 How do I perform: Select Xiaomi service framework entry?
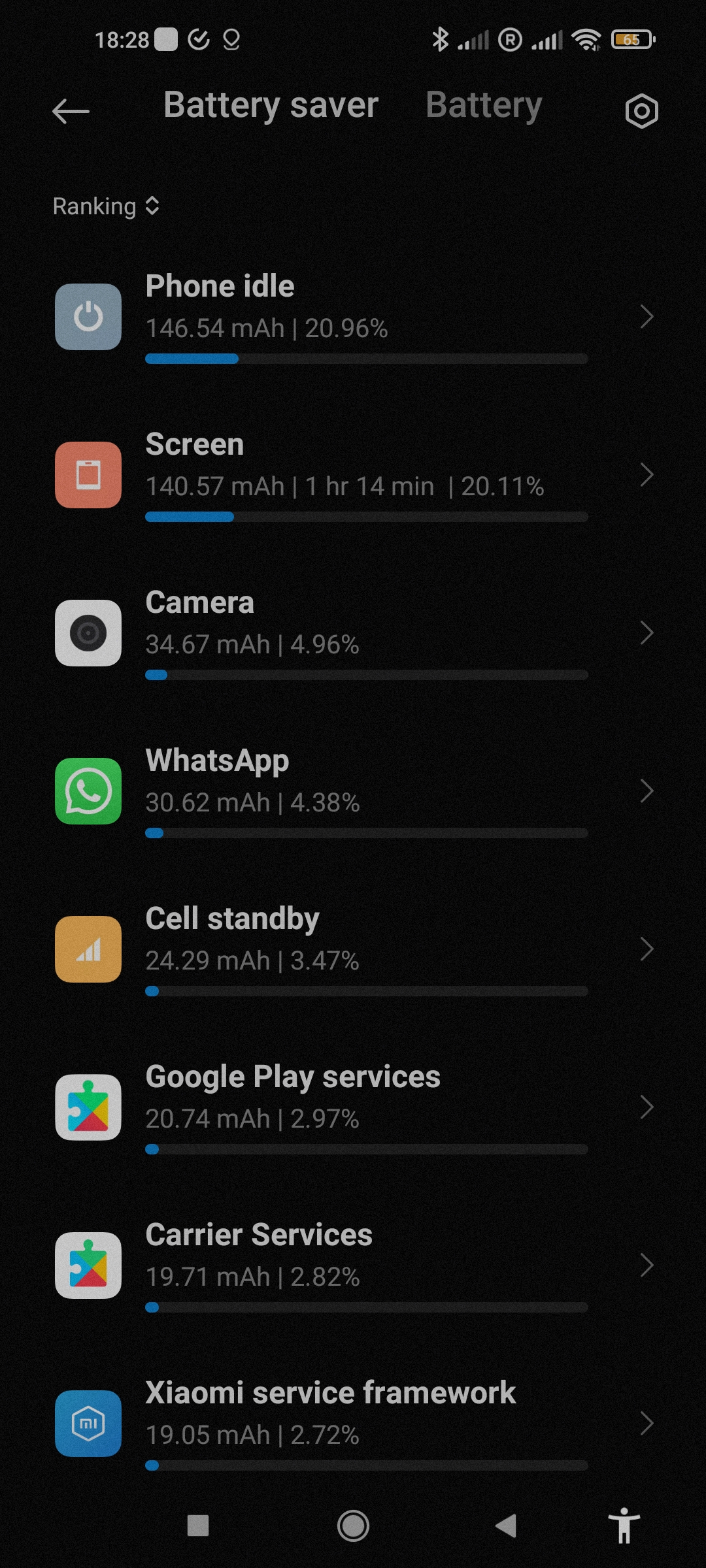[353, 1424]
